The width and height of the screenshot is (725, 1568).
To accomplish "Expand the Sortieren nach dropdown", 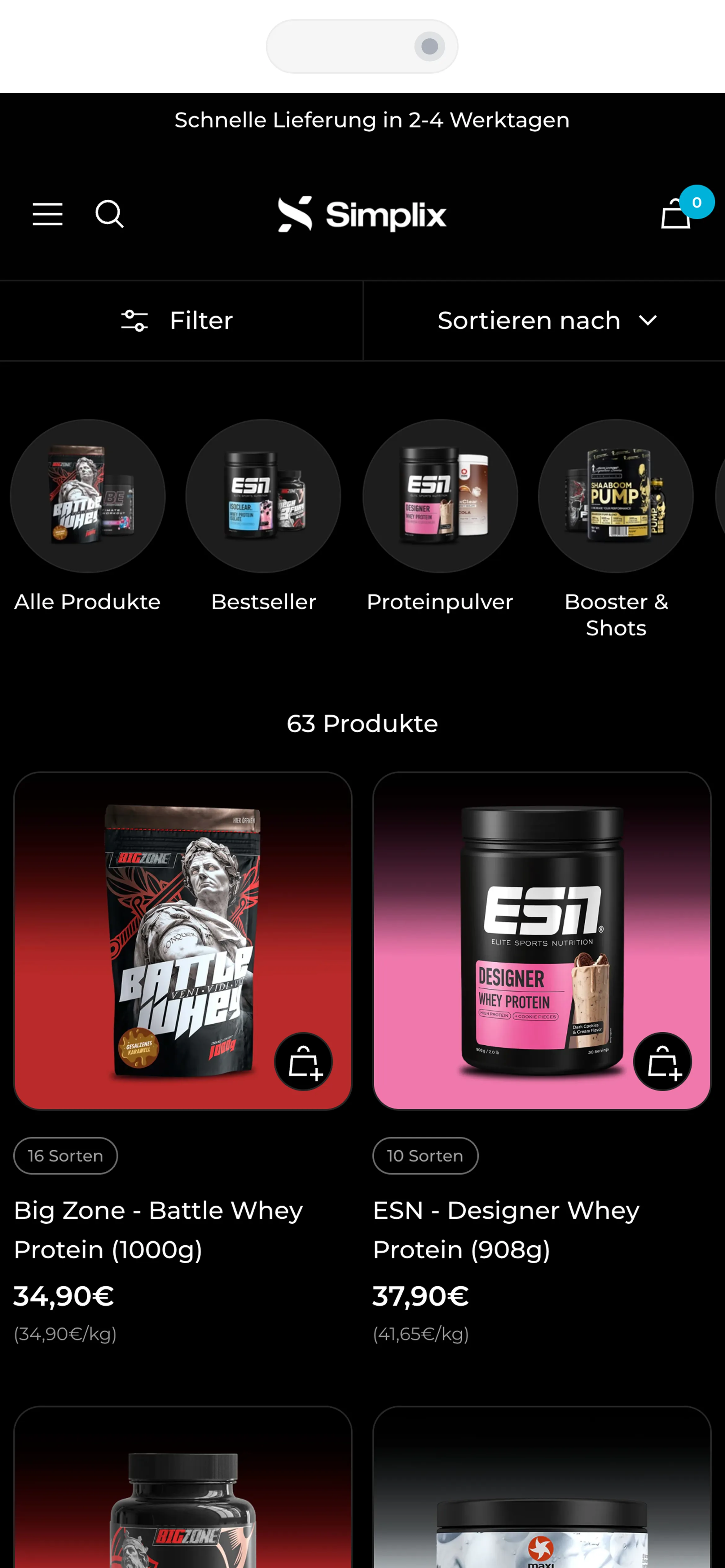I will tap(546, 321).
